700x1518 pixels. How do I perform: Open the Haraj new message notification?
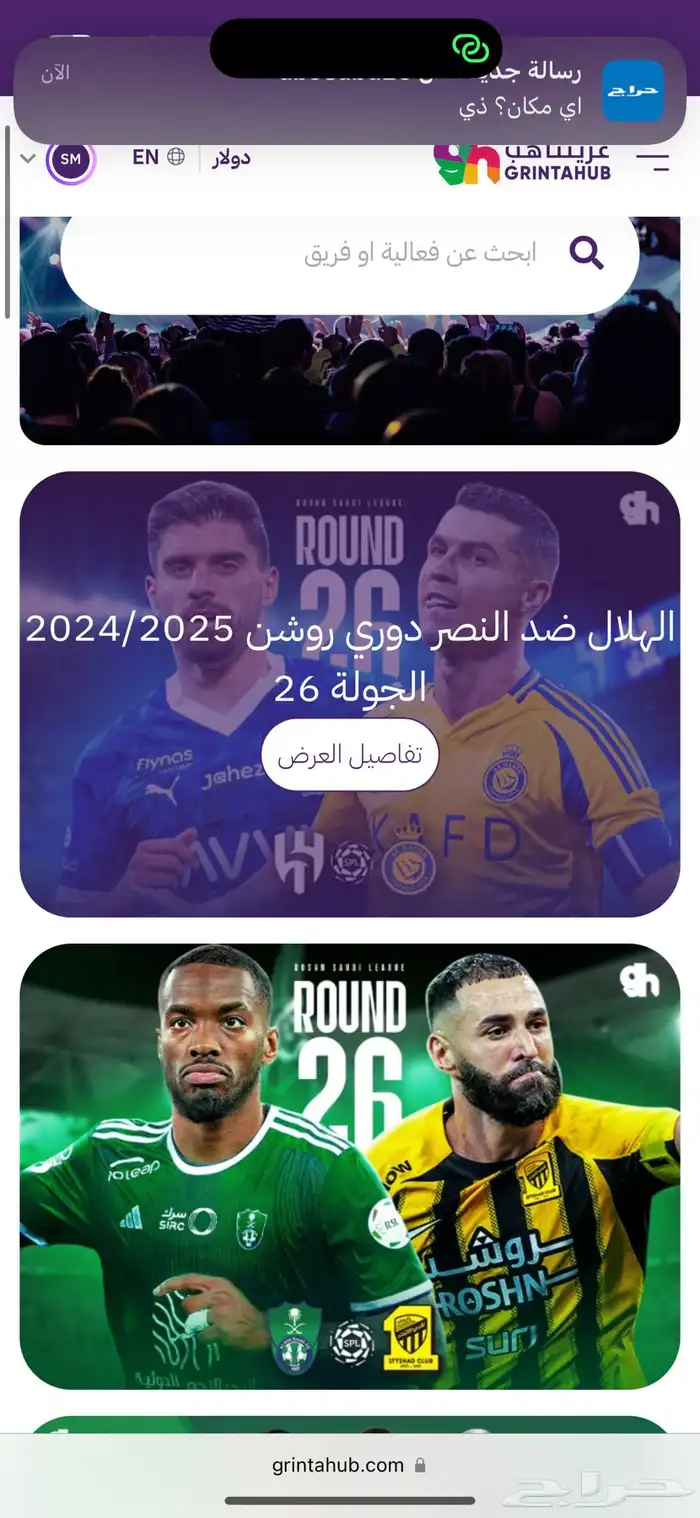point(349,92)
